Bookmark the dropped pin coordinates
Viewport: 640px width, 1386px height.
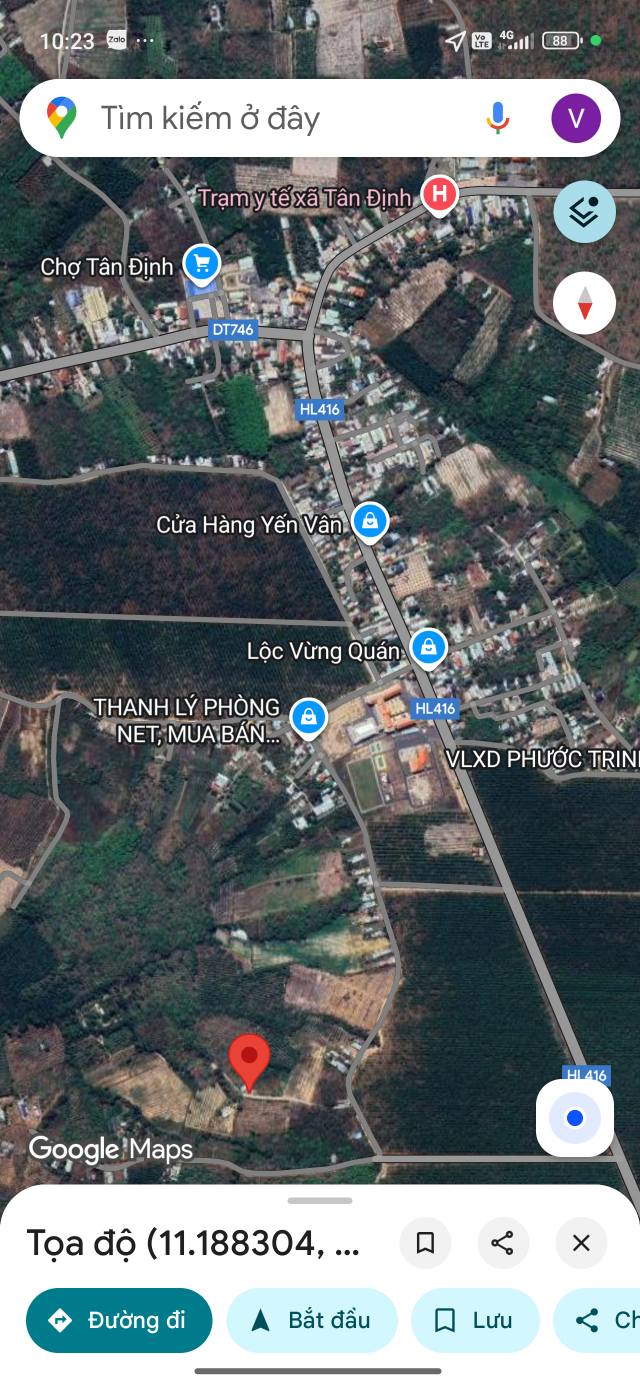click(425, 1243)
